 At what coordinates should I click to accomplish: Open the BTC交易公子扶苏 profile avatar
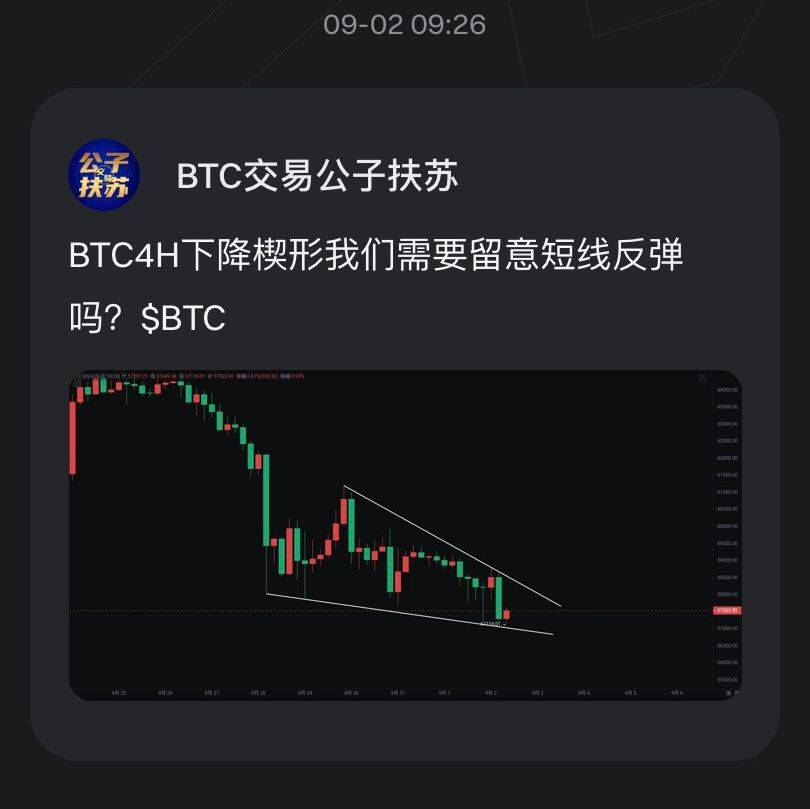click(104, 176)
